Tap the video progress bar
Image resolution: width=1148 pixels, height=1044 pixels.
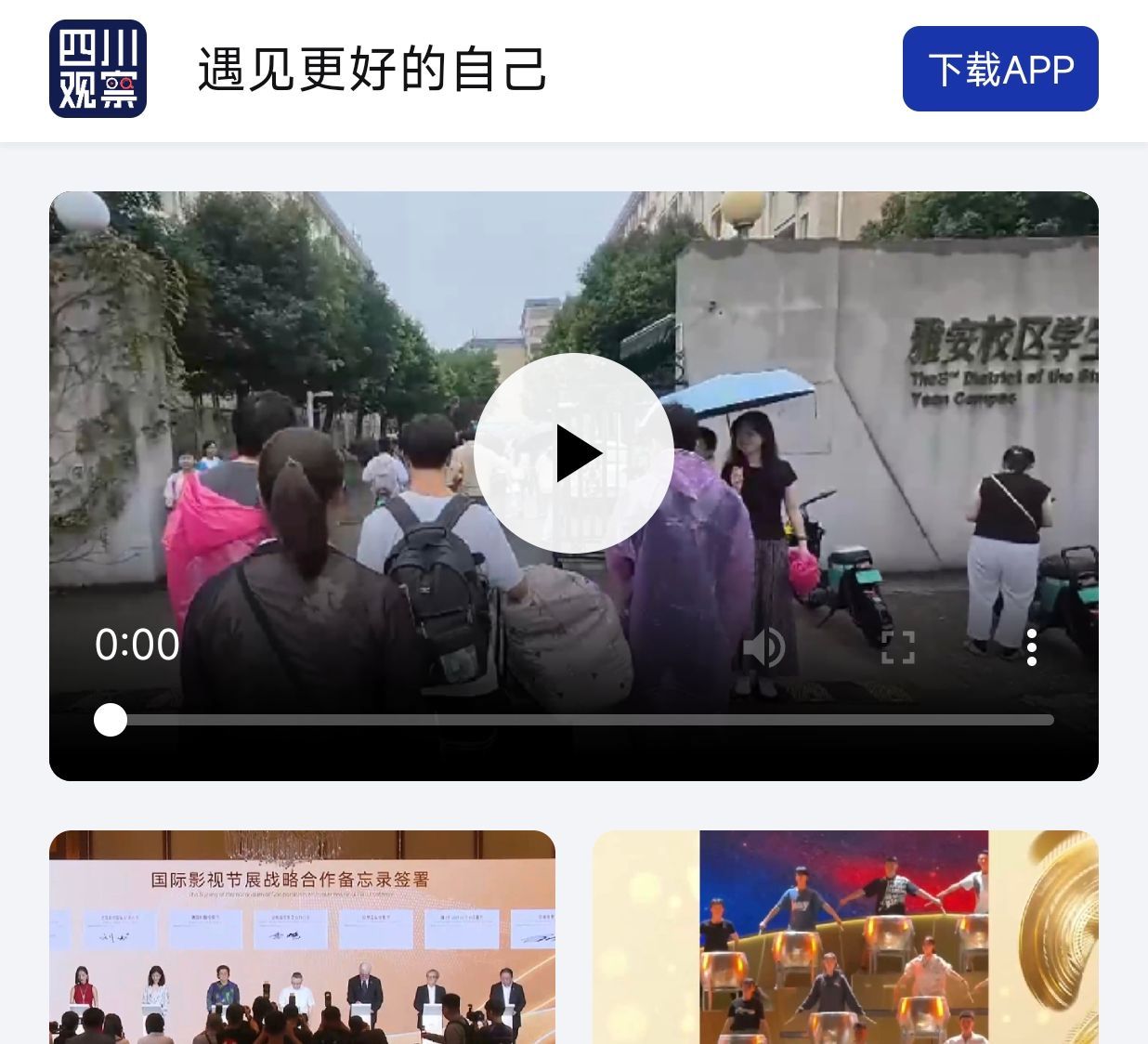coord(581,720)
